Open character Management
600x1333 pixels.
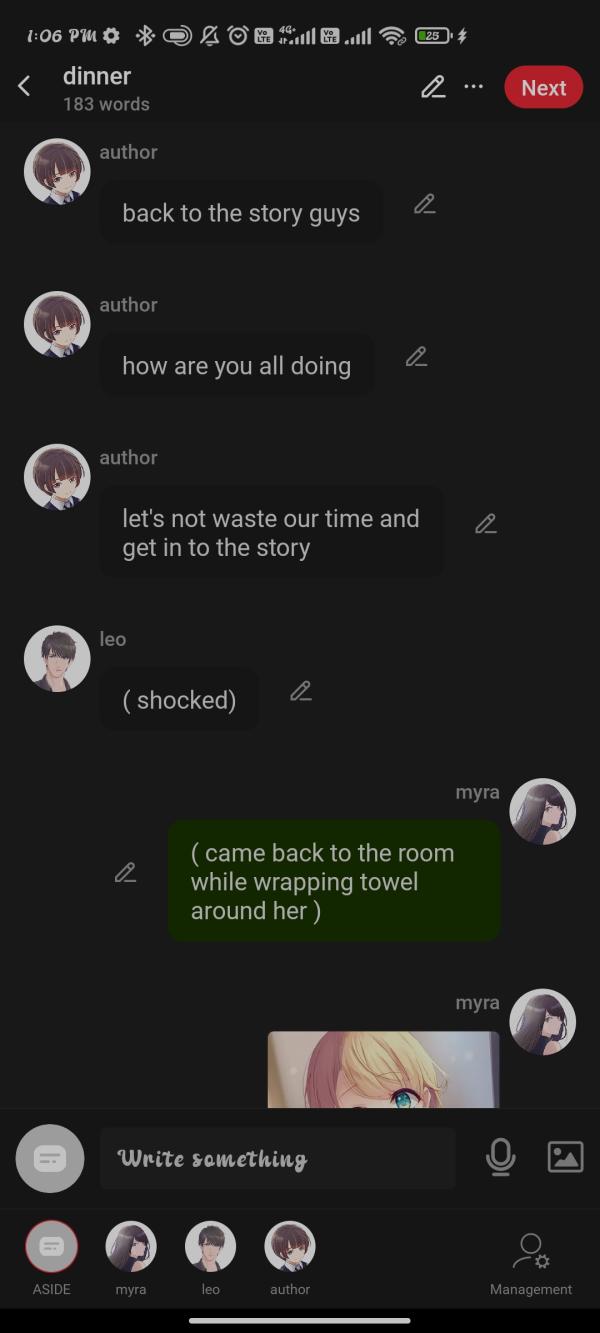pyautogui.click(x=531, y=1260)
